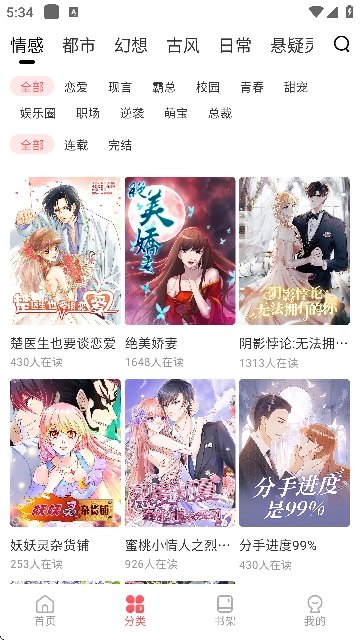
Task: Go to the 首页 bottom tab
Action: (x=45, y=611)
